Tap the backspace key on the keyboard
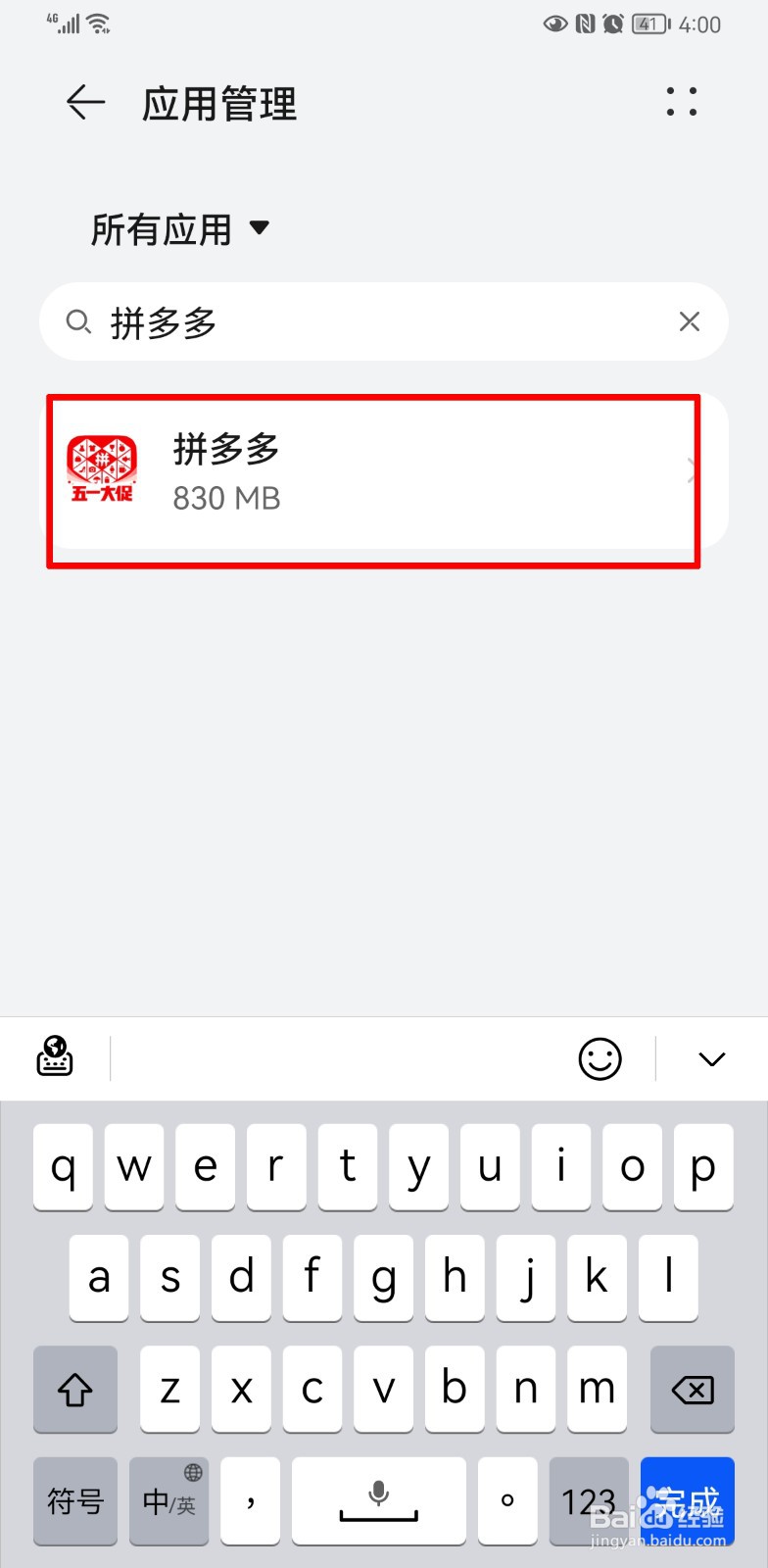 point(691,1390)
